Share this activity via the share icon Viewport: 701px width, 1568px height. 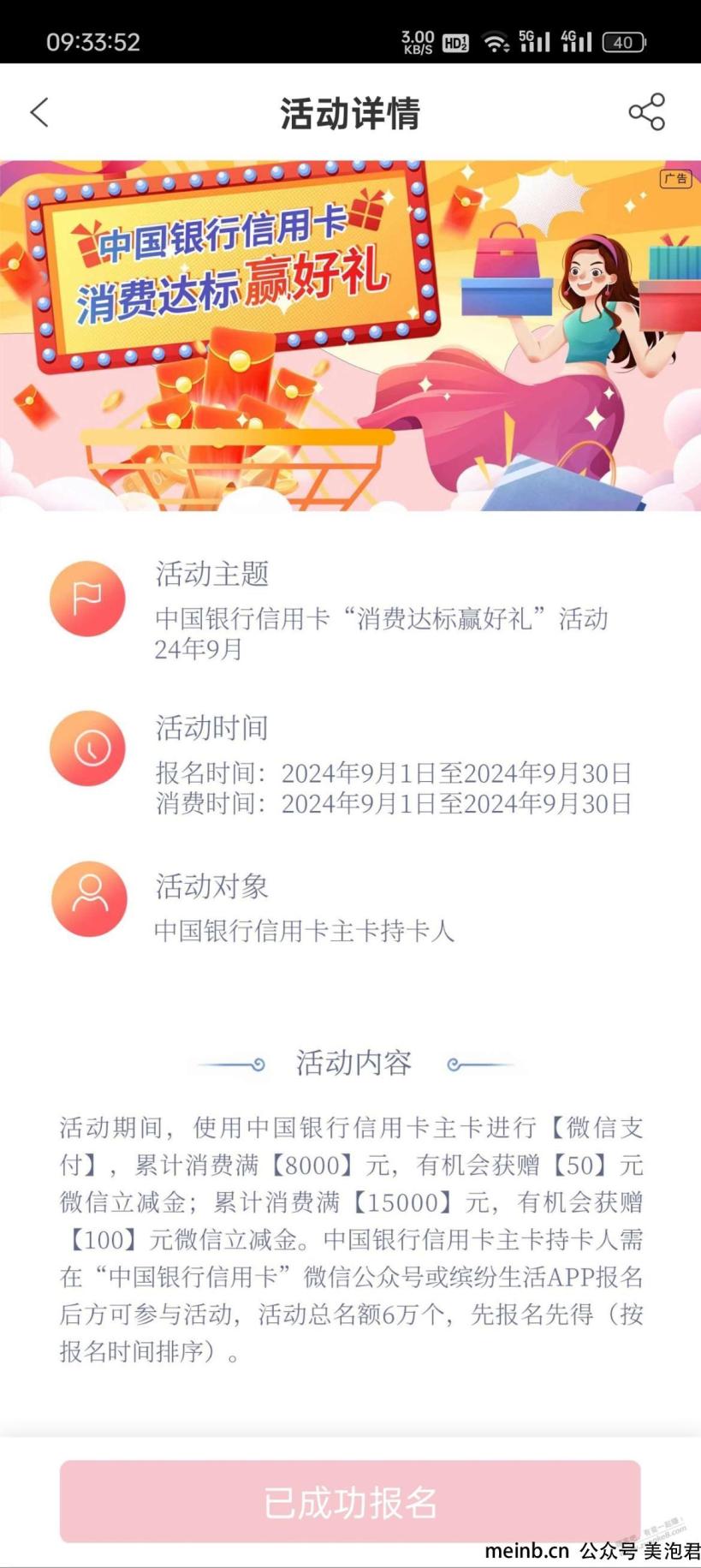coord(646,112)
